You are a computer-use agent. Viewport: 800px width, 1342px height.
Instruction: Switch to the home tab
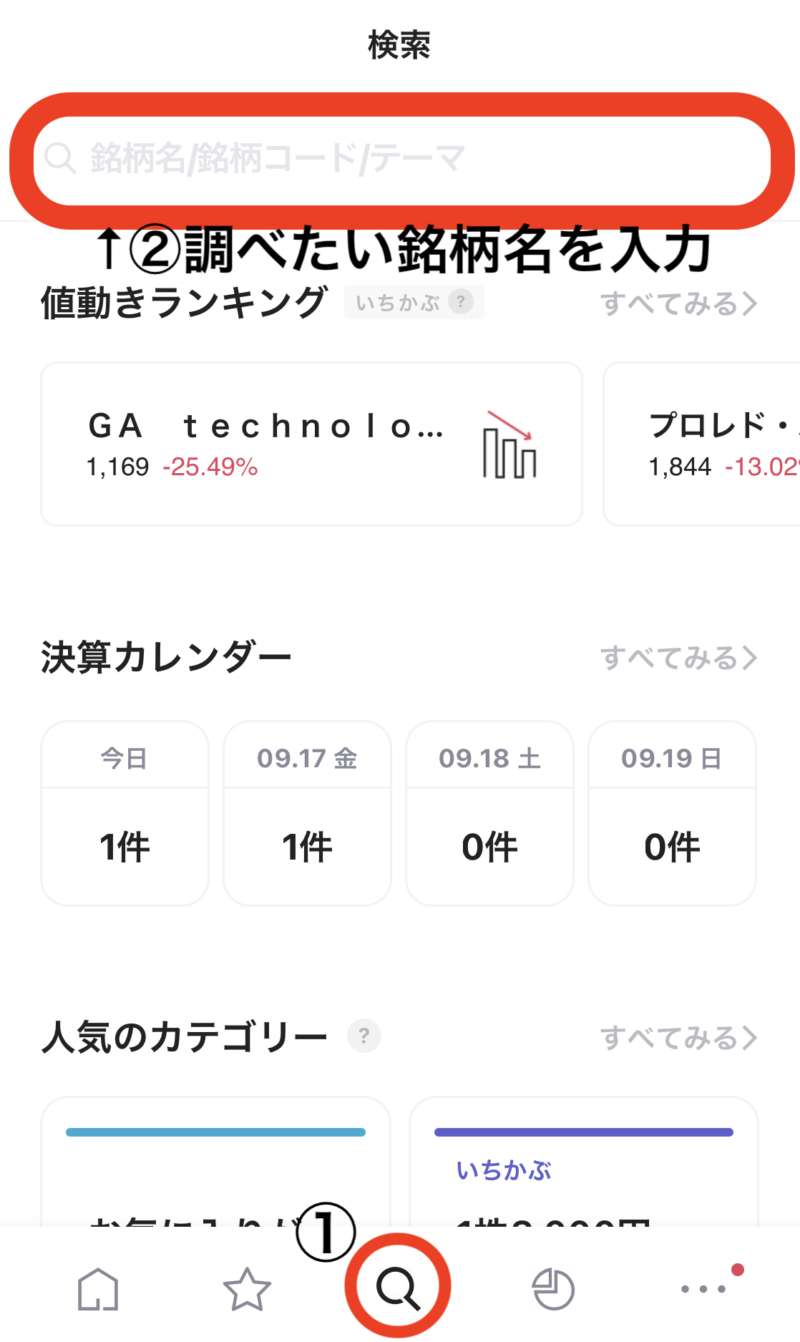(98, 1290)
